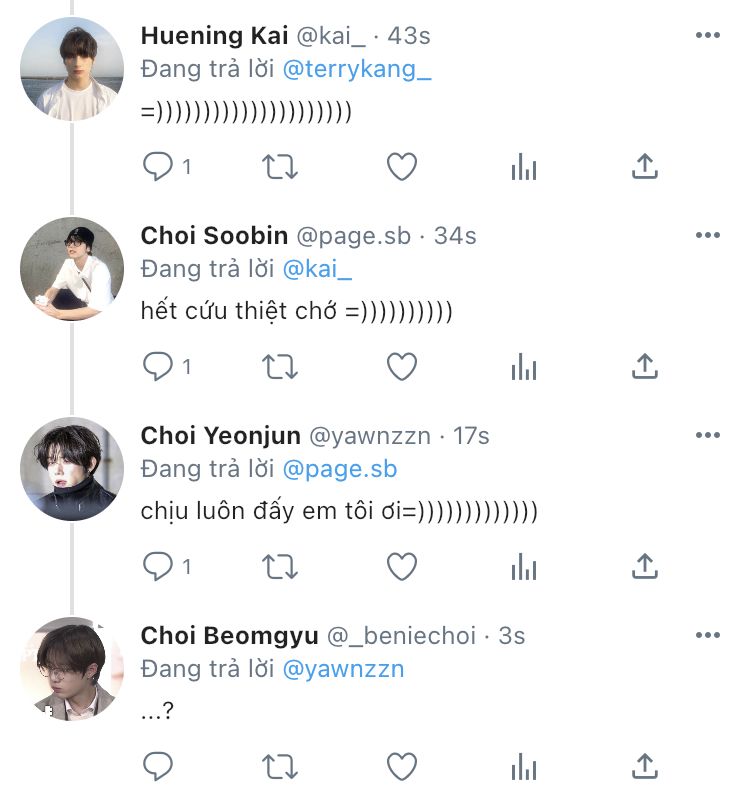Open overflow menu on Choi Yeonjun's tweet
The image size is (750, 792).
click(707, 435)
